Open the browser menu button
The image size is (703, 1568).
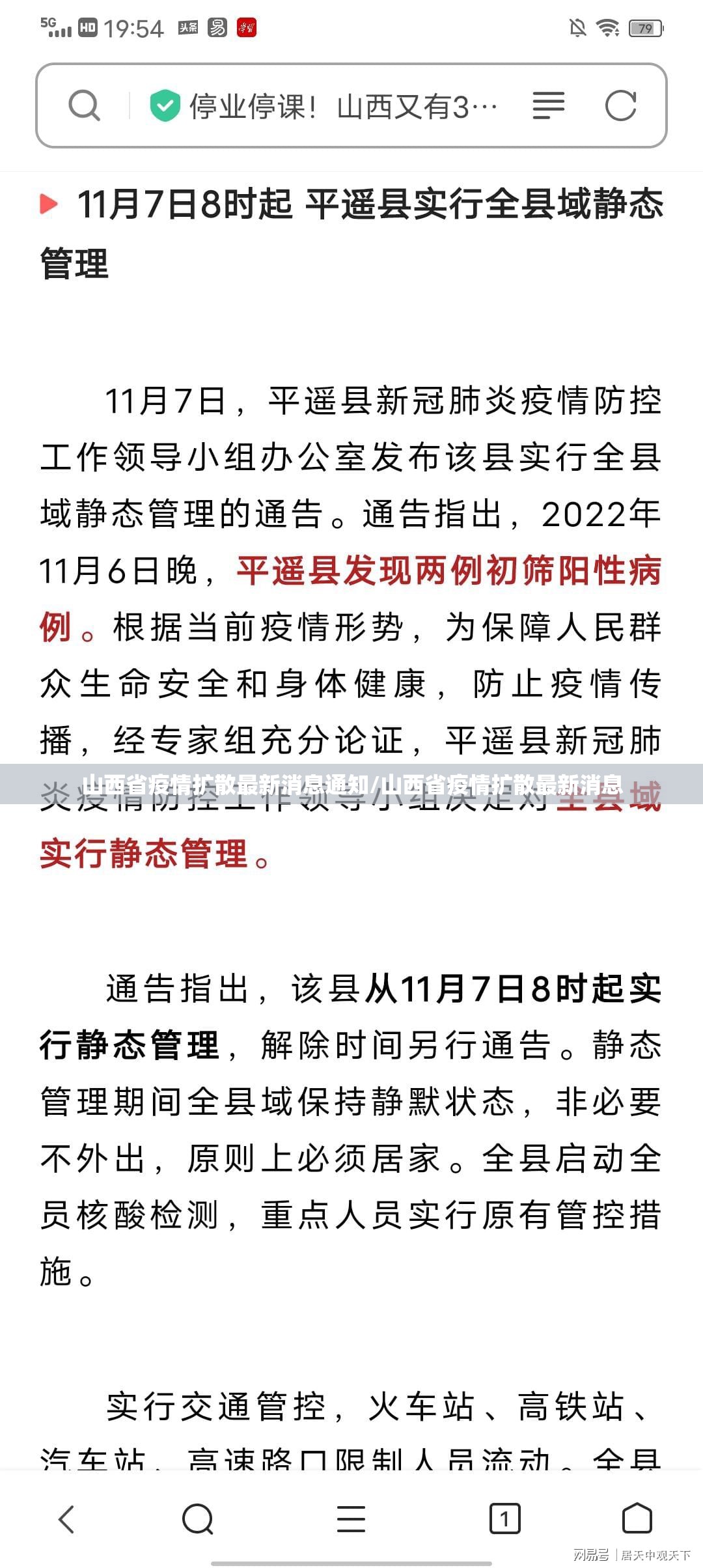(x=351, y=1520)
